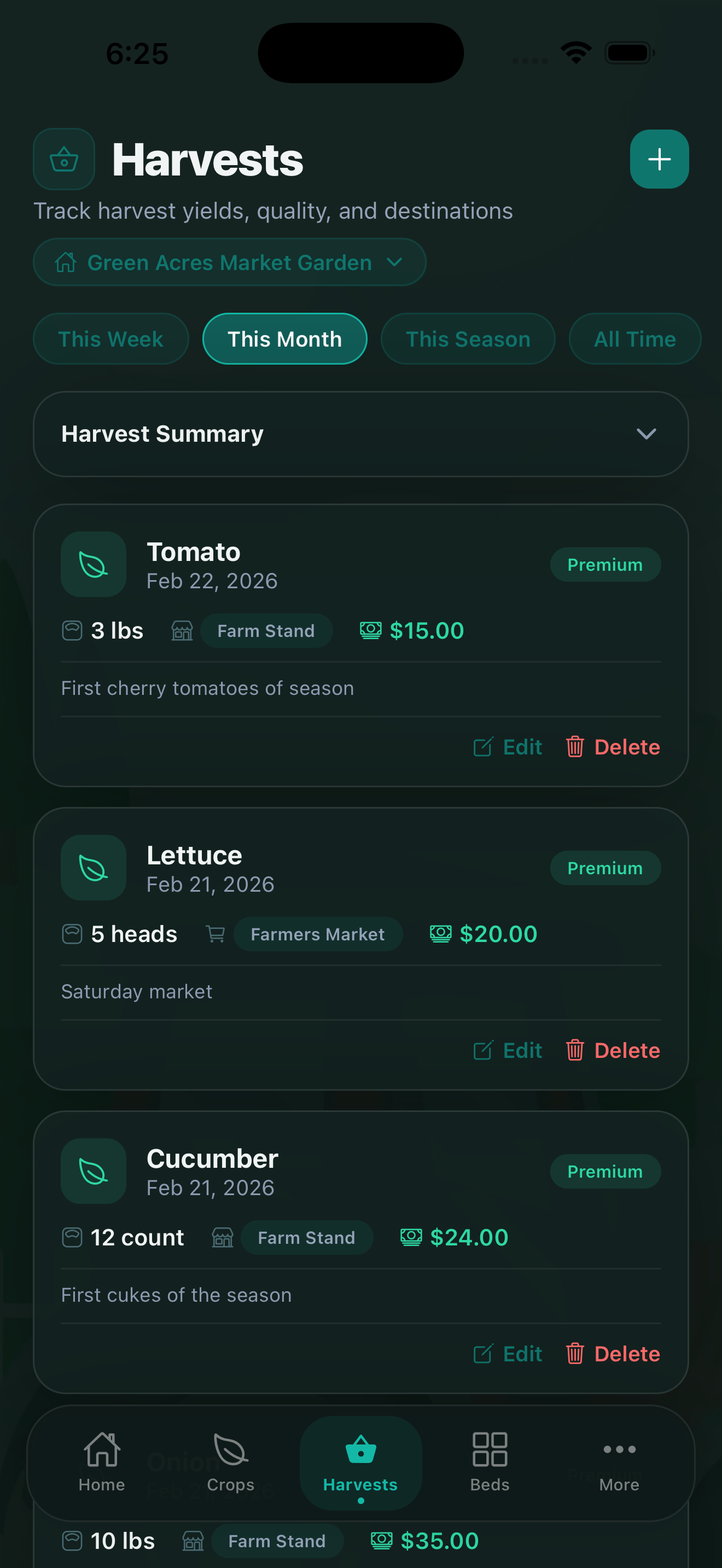Click the scale icon beside 12 count
722x1568 pixels.
(x=72, y=1237)
